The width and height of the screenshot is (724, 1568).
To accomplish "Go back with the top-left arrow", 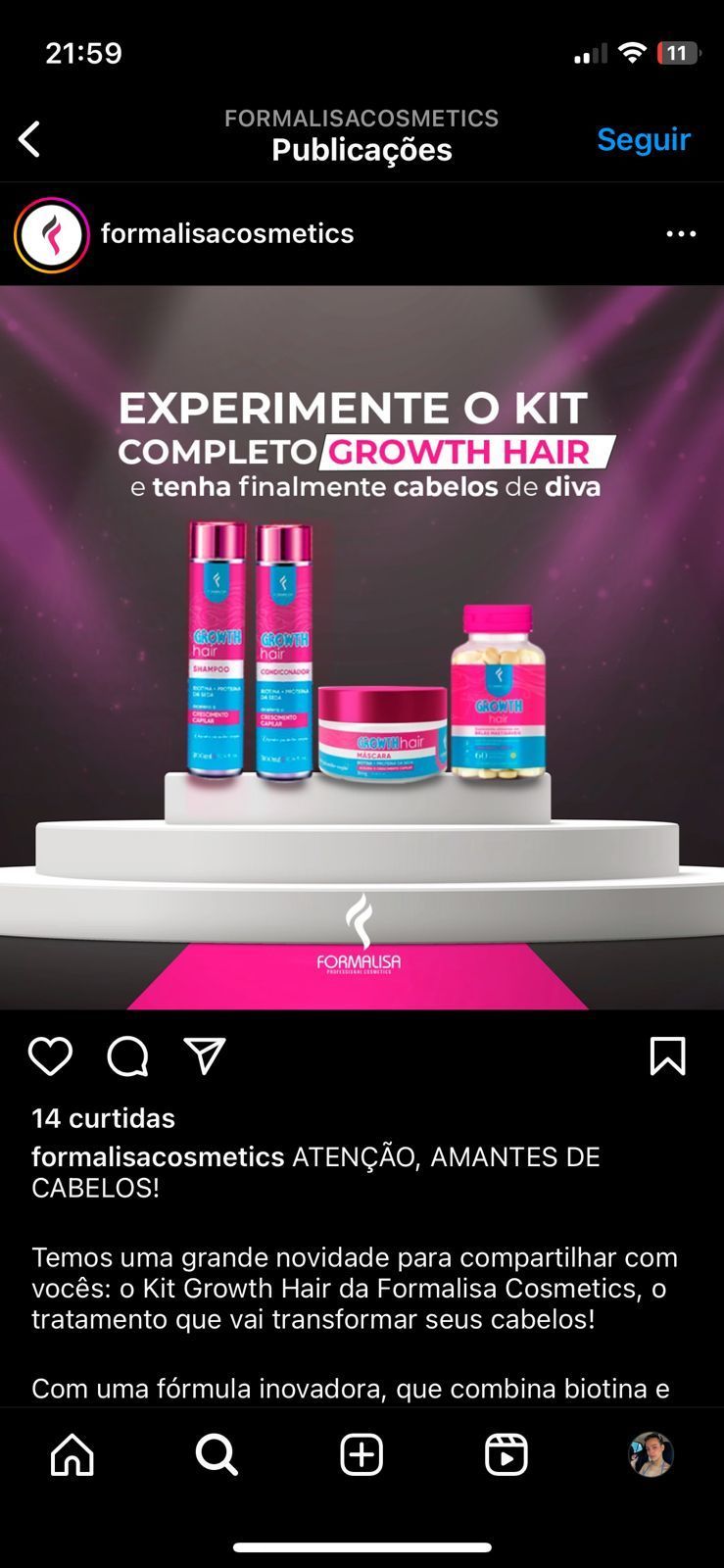I will pos(29,139).
